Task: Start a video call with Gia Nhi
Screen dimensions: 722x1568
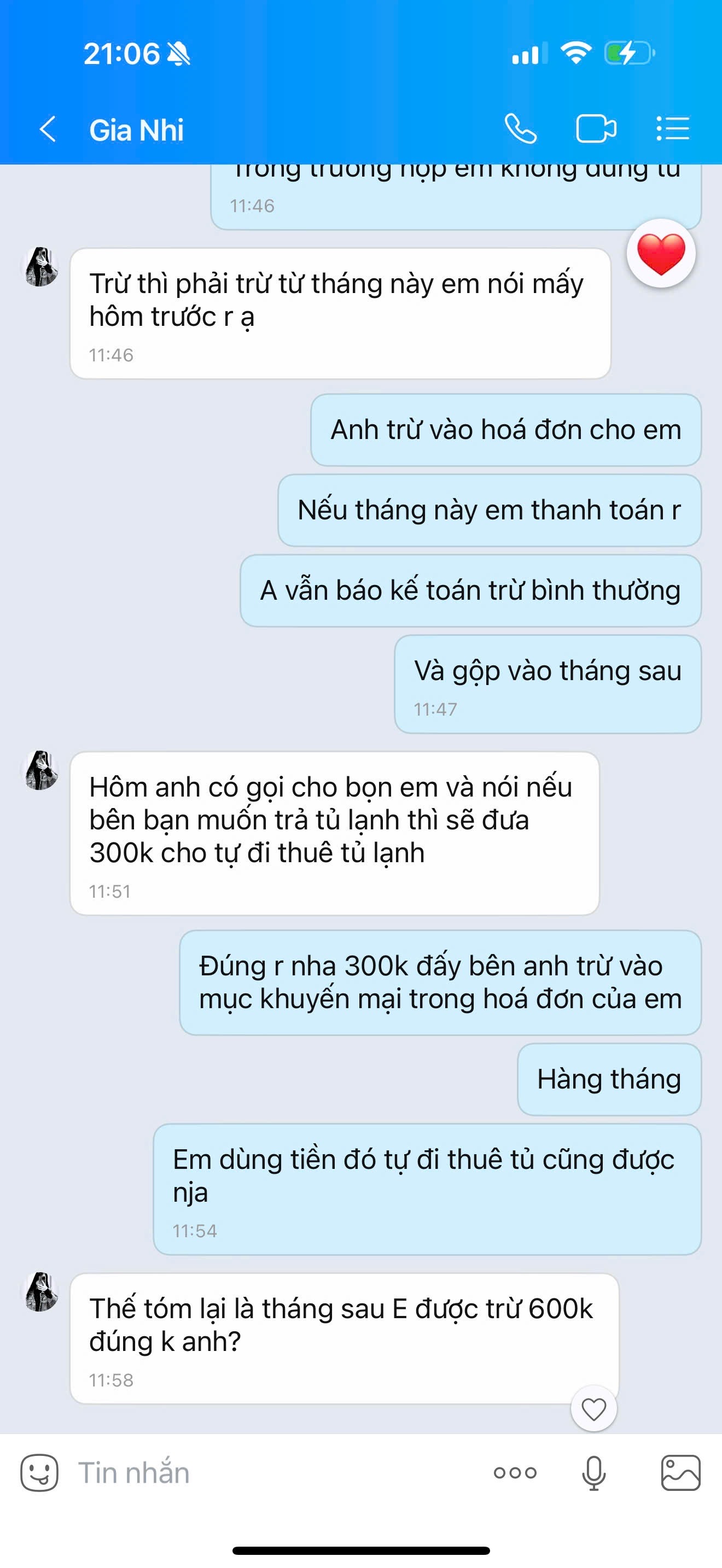Action: (595, 129)
